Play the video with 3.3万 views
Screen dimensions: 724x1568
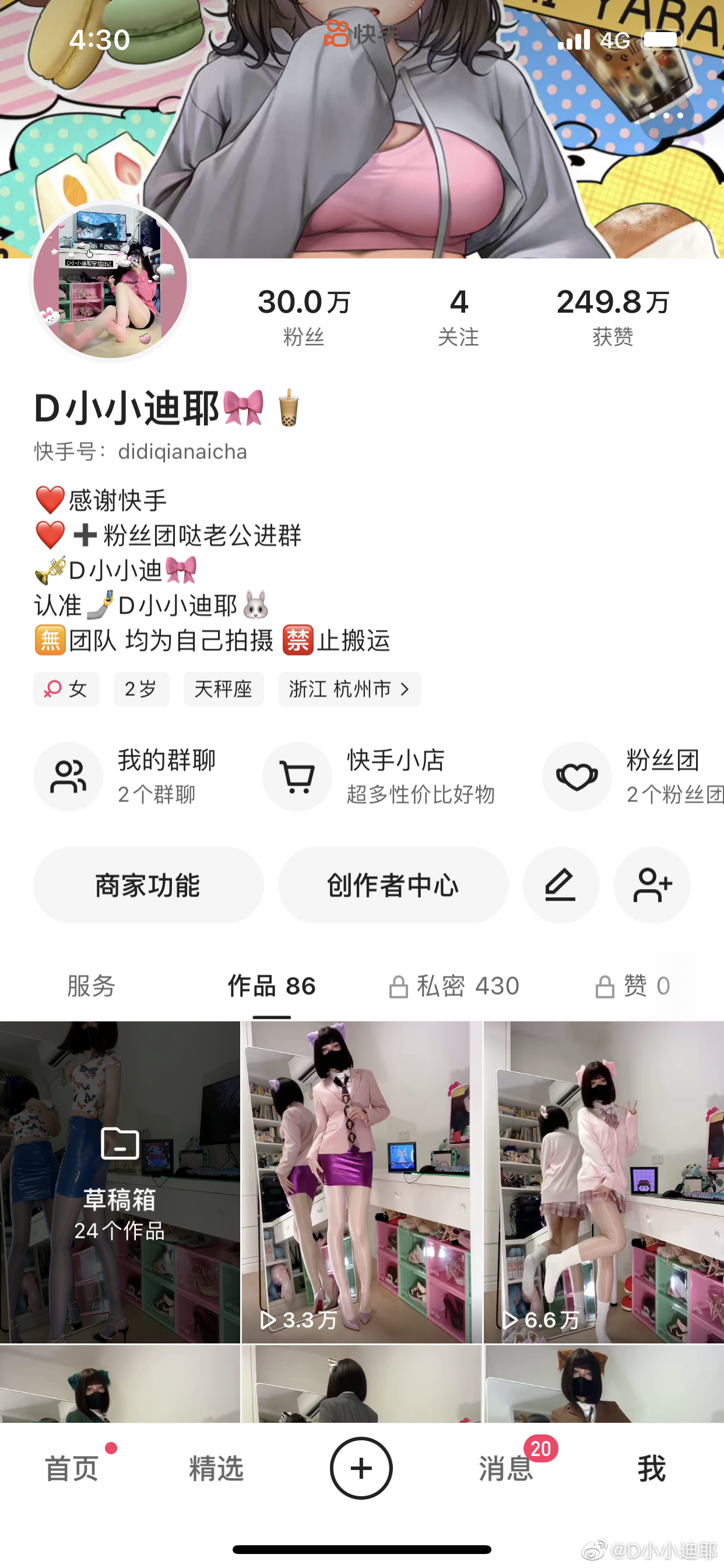pos(361,1181)
